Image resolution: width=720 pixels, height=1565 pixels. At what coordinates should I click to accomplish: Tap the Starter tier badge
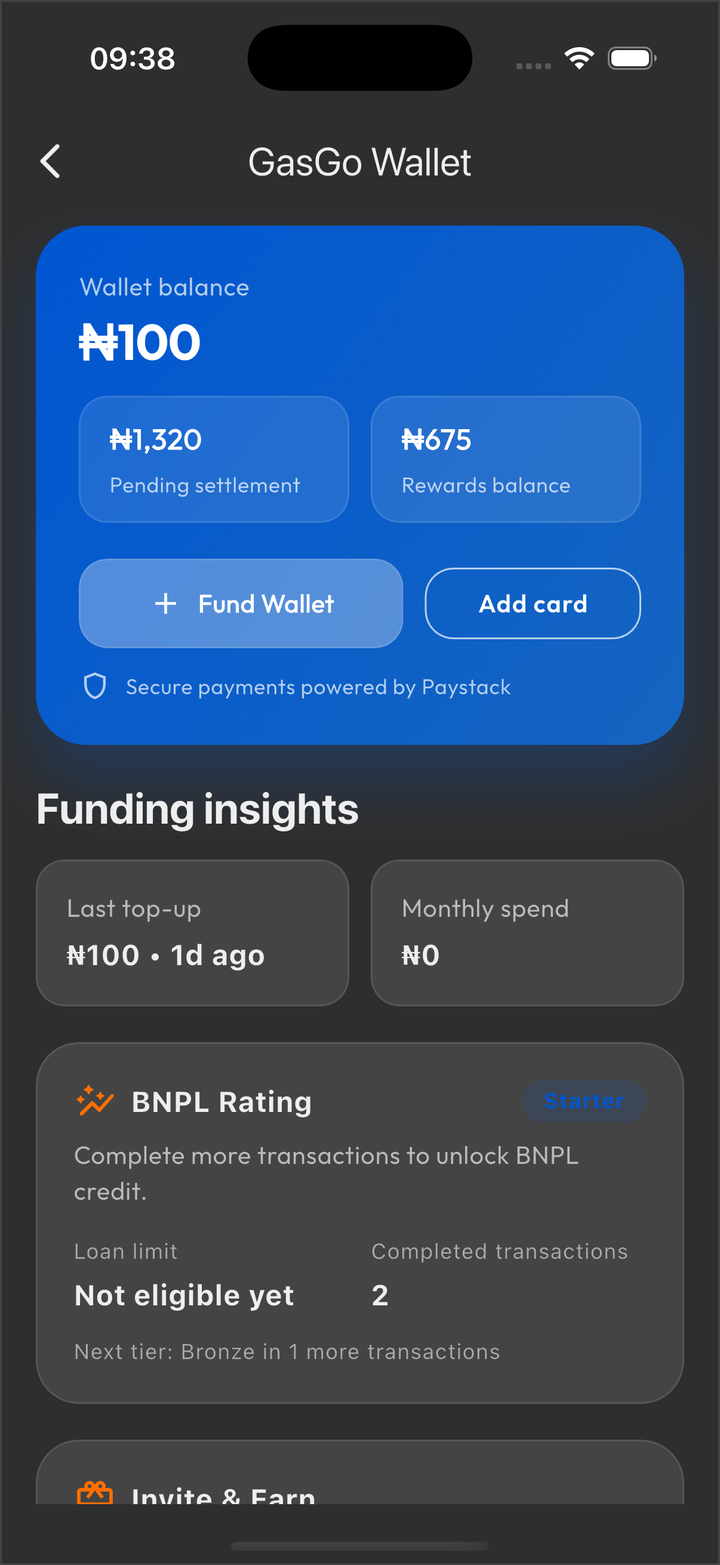click(x=584, y=1101)
